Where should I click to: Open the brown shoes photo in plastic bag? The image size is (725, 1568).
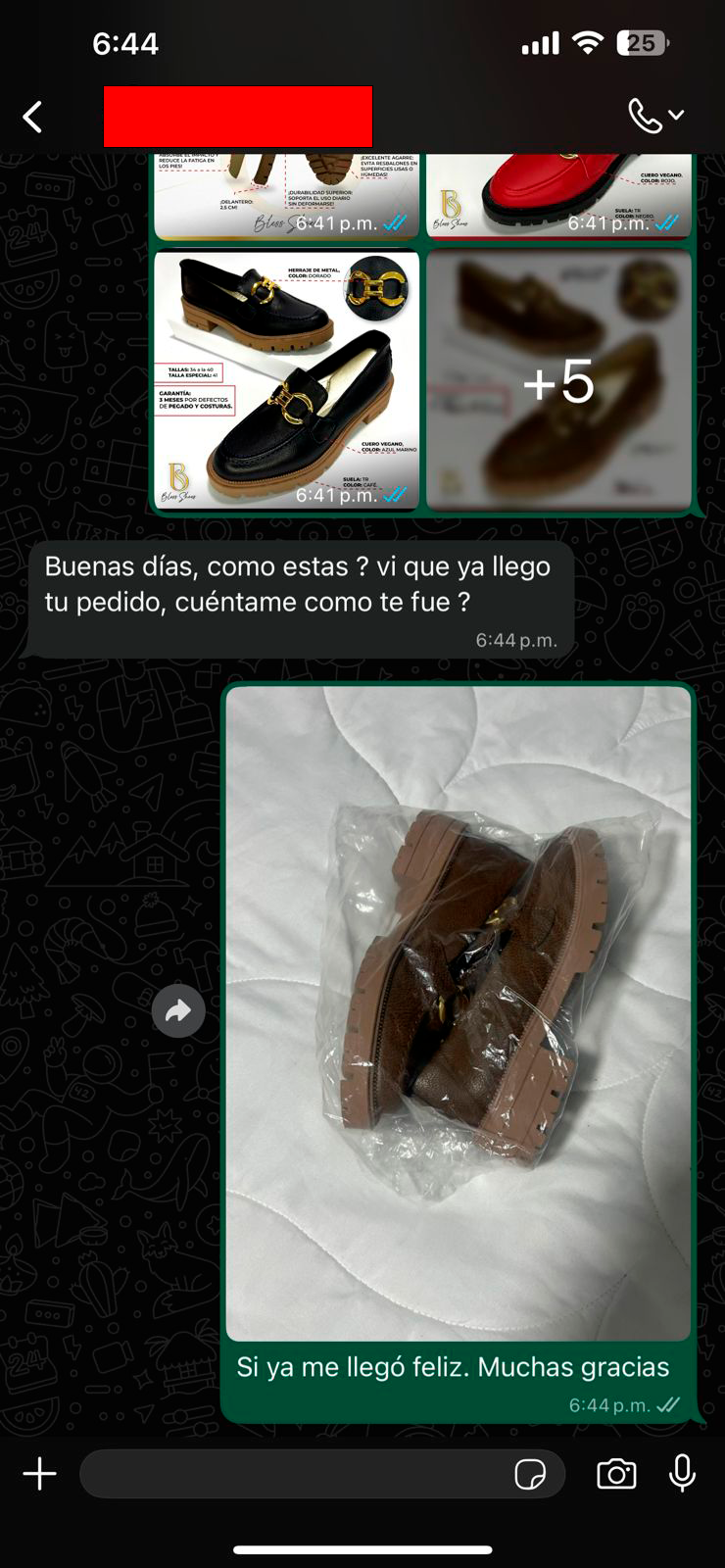pyautogui.click(x=459, y=1011)
